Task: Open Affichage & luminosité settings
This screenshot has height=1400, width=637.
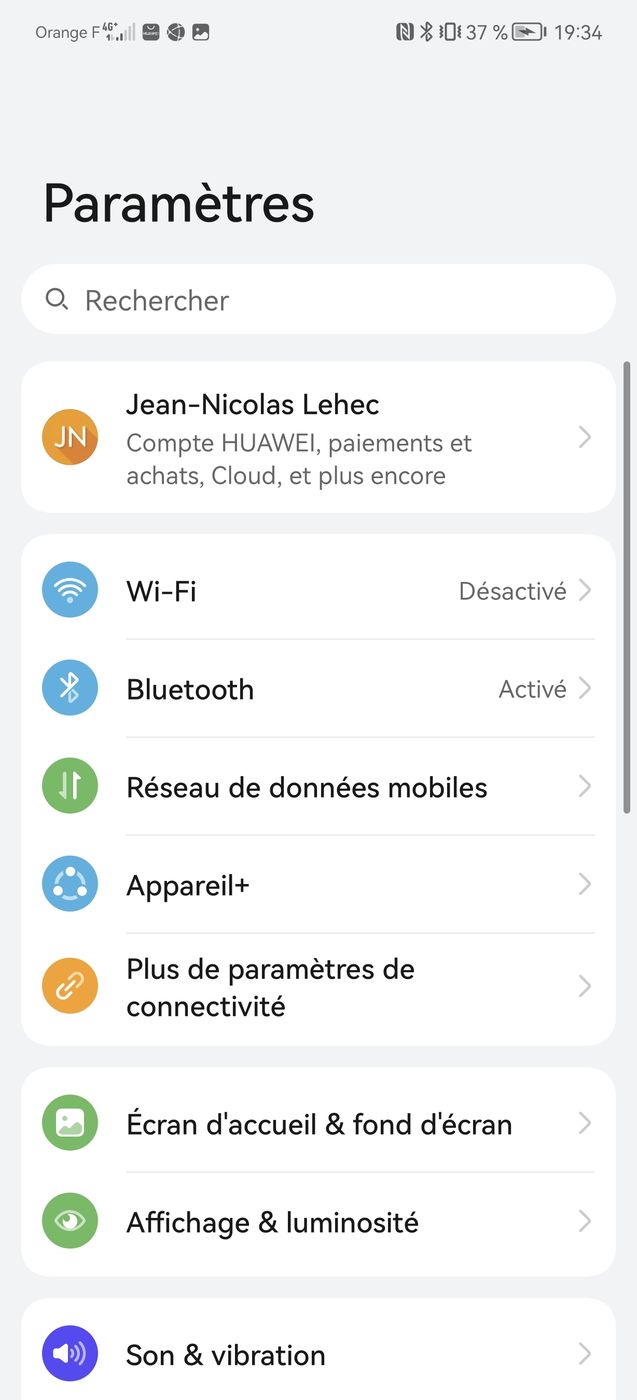Action: click(318, 1222)
